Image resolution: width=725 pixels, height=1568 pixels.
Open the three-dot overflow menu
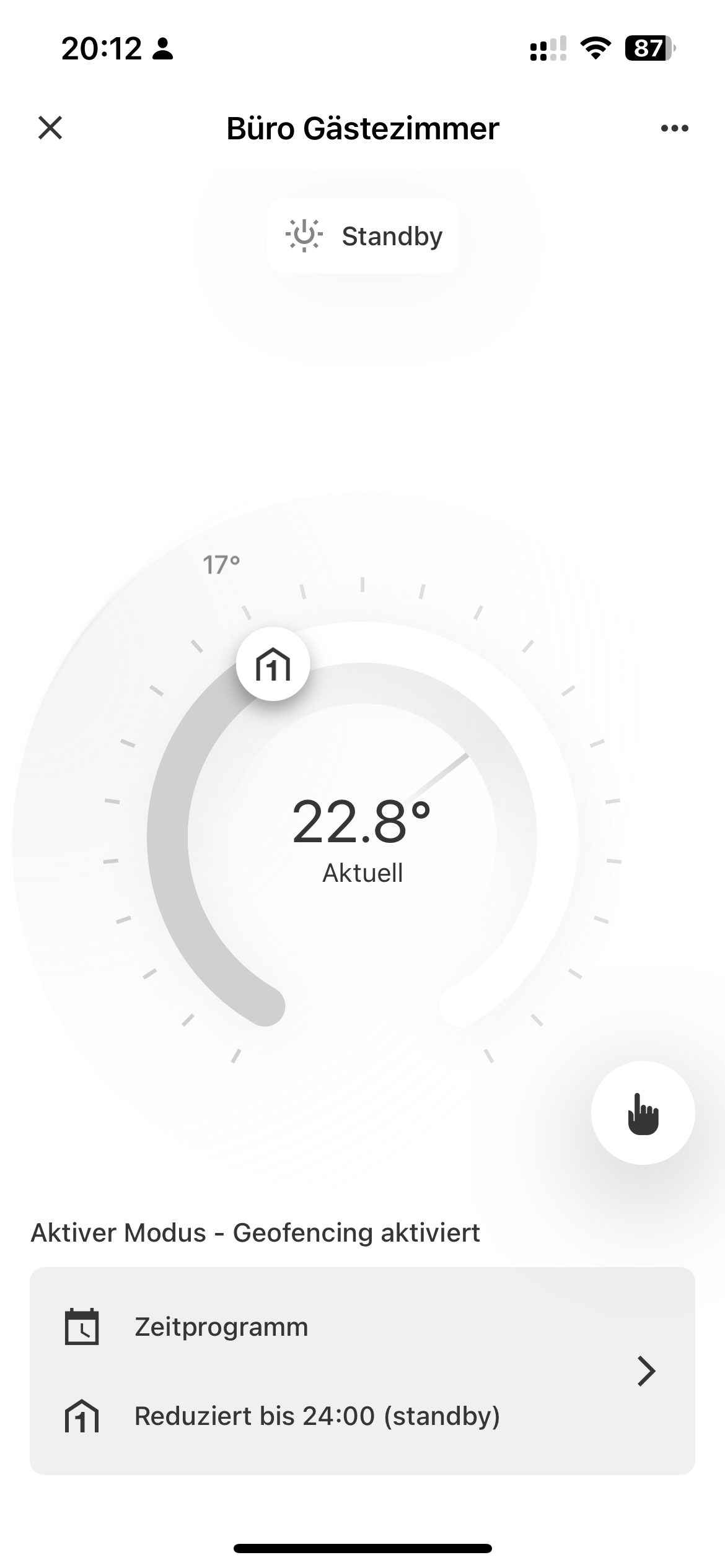(x=674, y=128)
